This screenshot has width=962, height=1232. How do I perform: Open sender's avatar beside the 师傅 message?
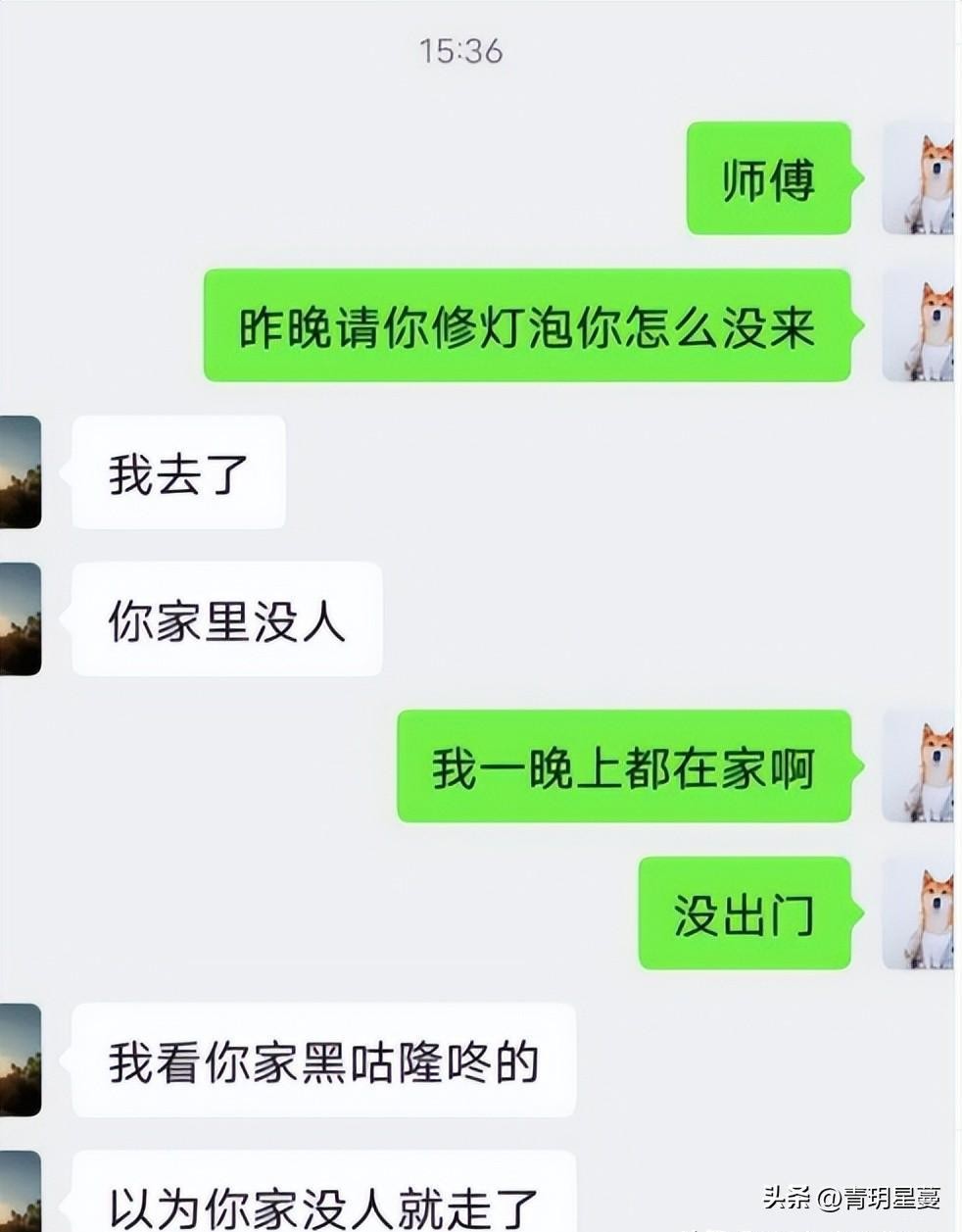[x=919, y=178]
